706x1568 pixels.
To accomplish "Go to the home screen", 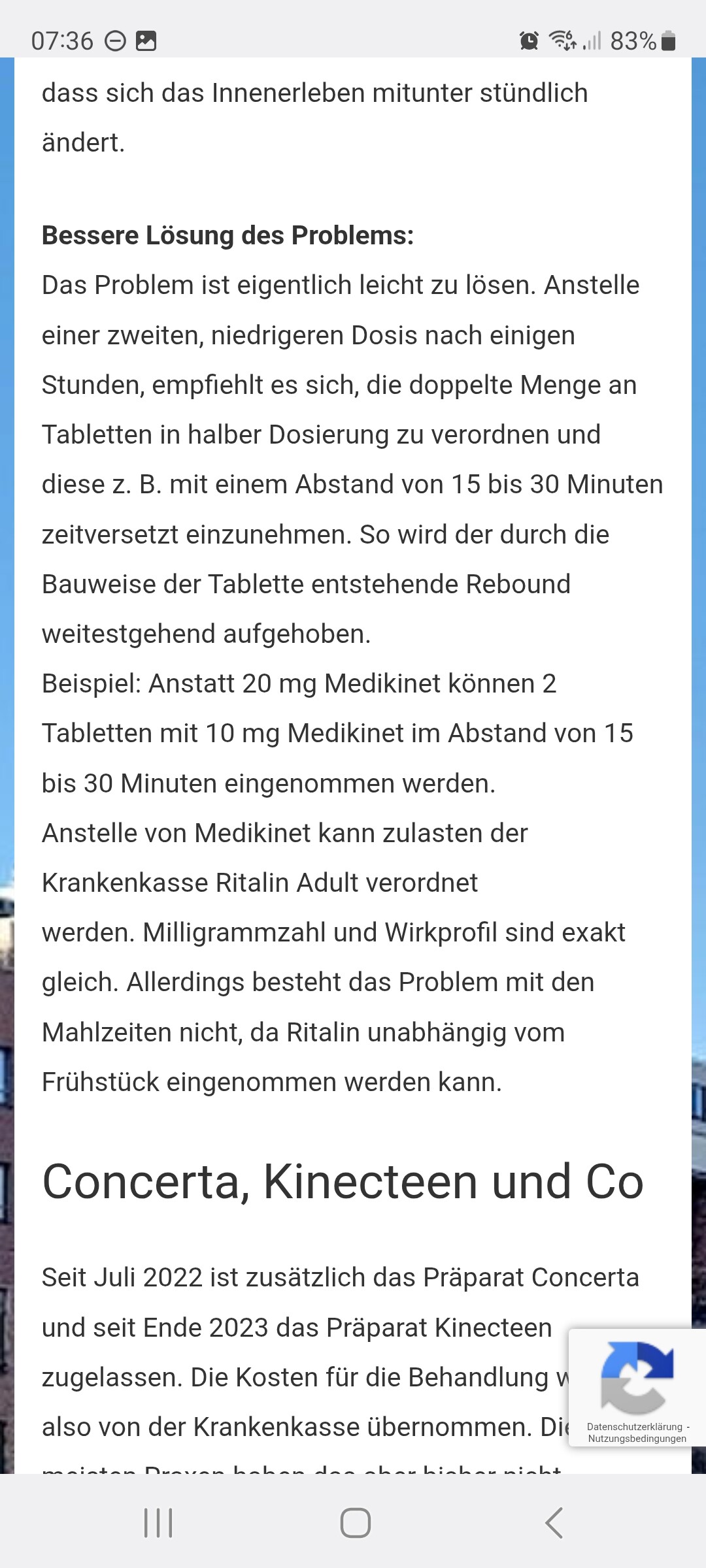I will pyautogui.click(x=355, y=1523).
